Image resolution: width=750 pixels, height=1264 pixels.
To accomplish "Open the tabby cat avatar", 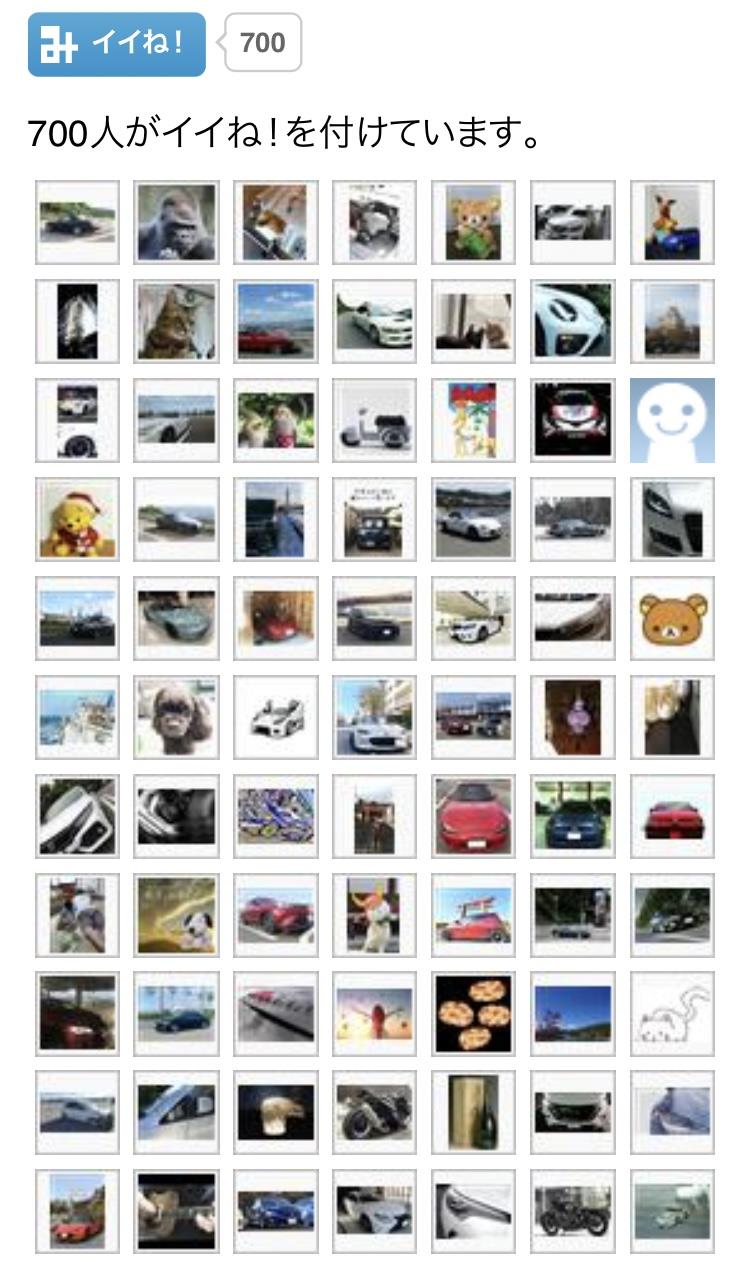I will [x=176, y=321].
